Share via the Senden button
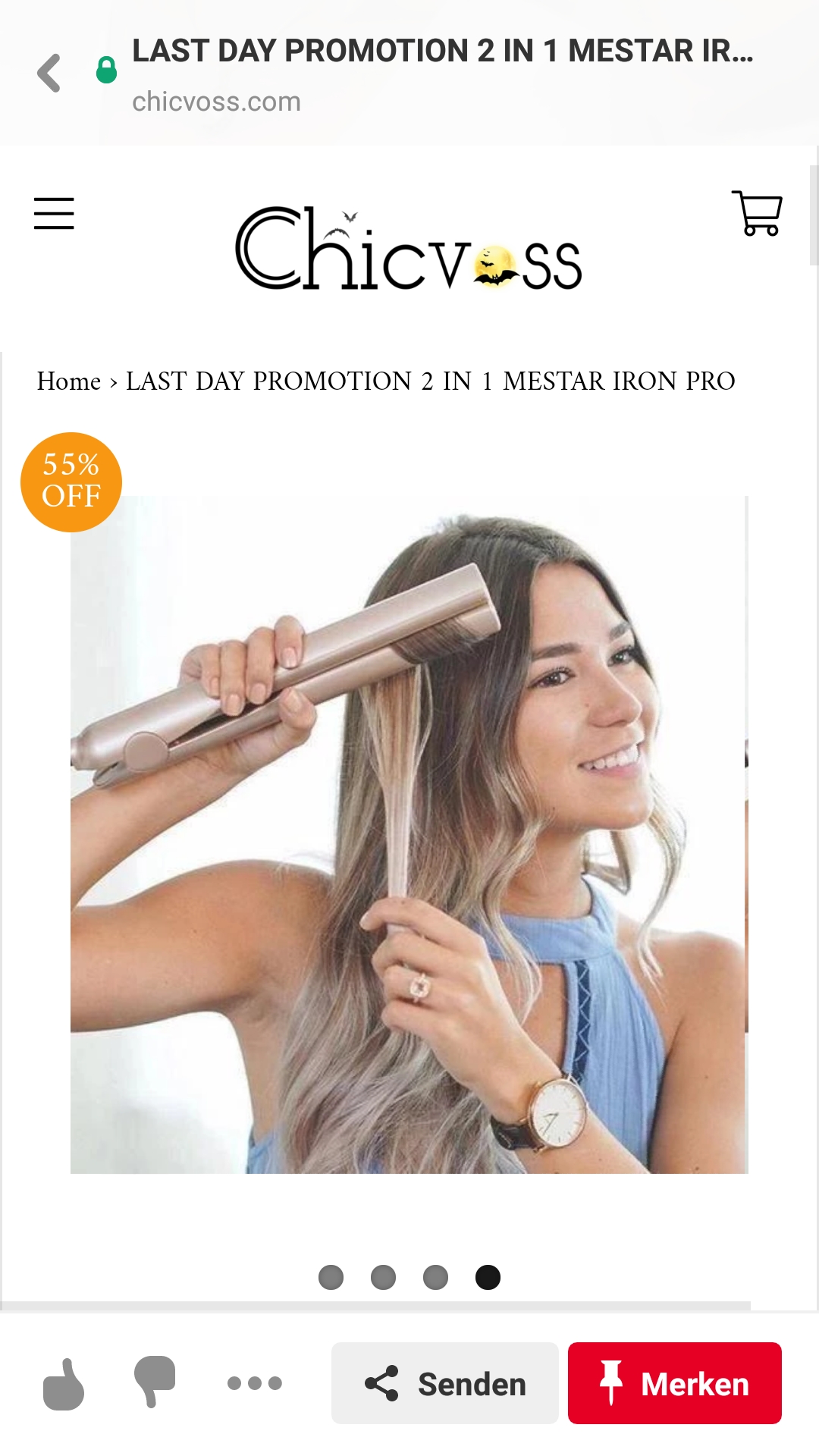This screenshot has width=819, height=1456. tap(445, 1383)
